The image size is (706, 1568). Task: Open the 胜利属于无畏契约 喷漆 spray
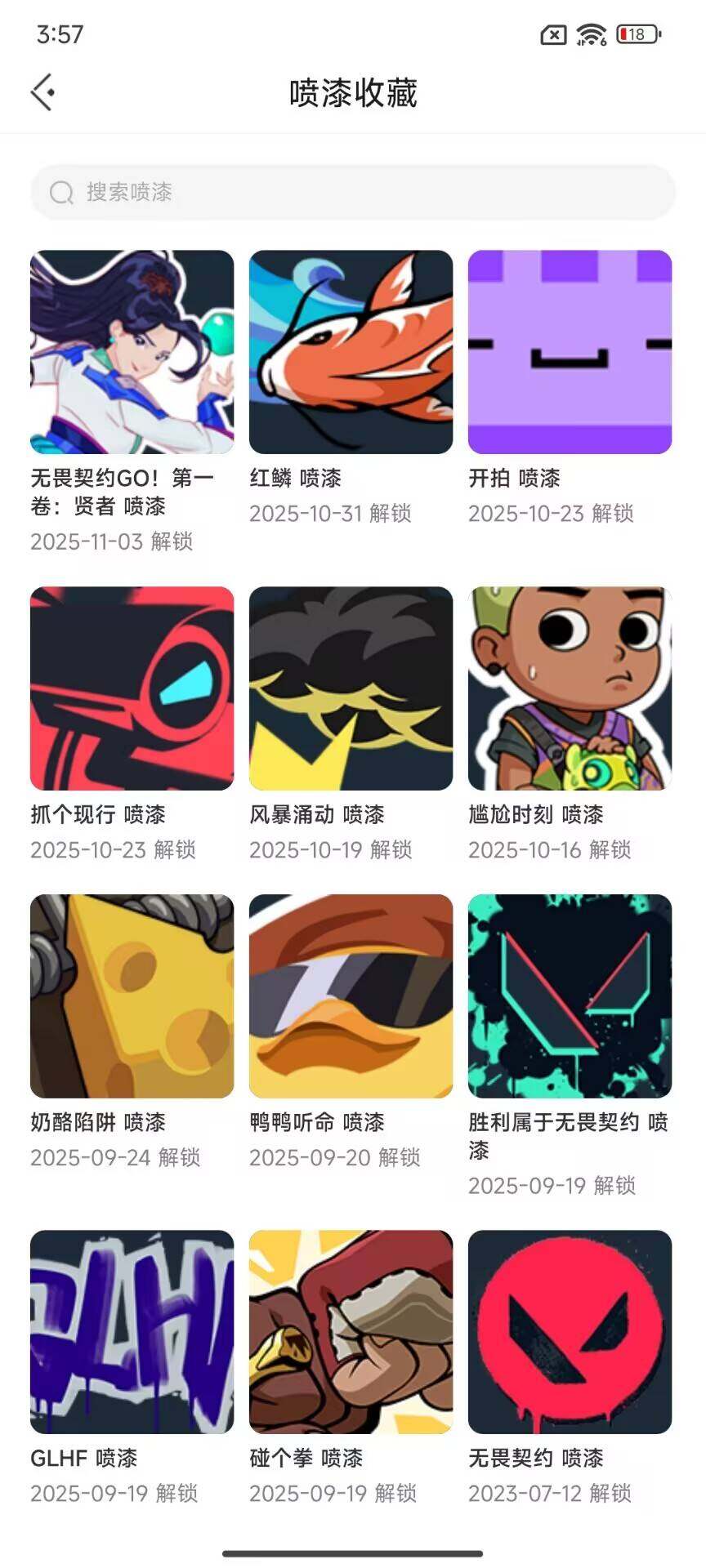coord(570,996)
